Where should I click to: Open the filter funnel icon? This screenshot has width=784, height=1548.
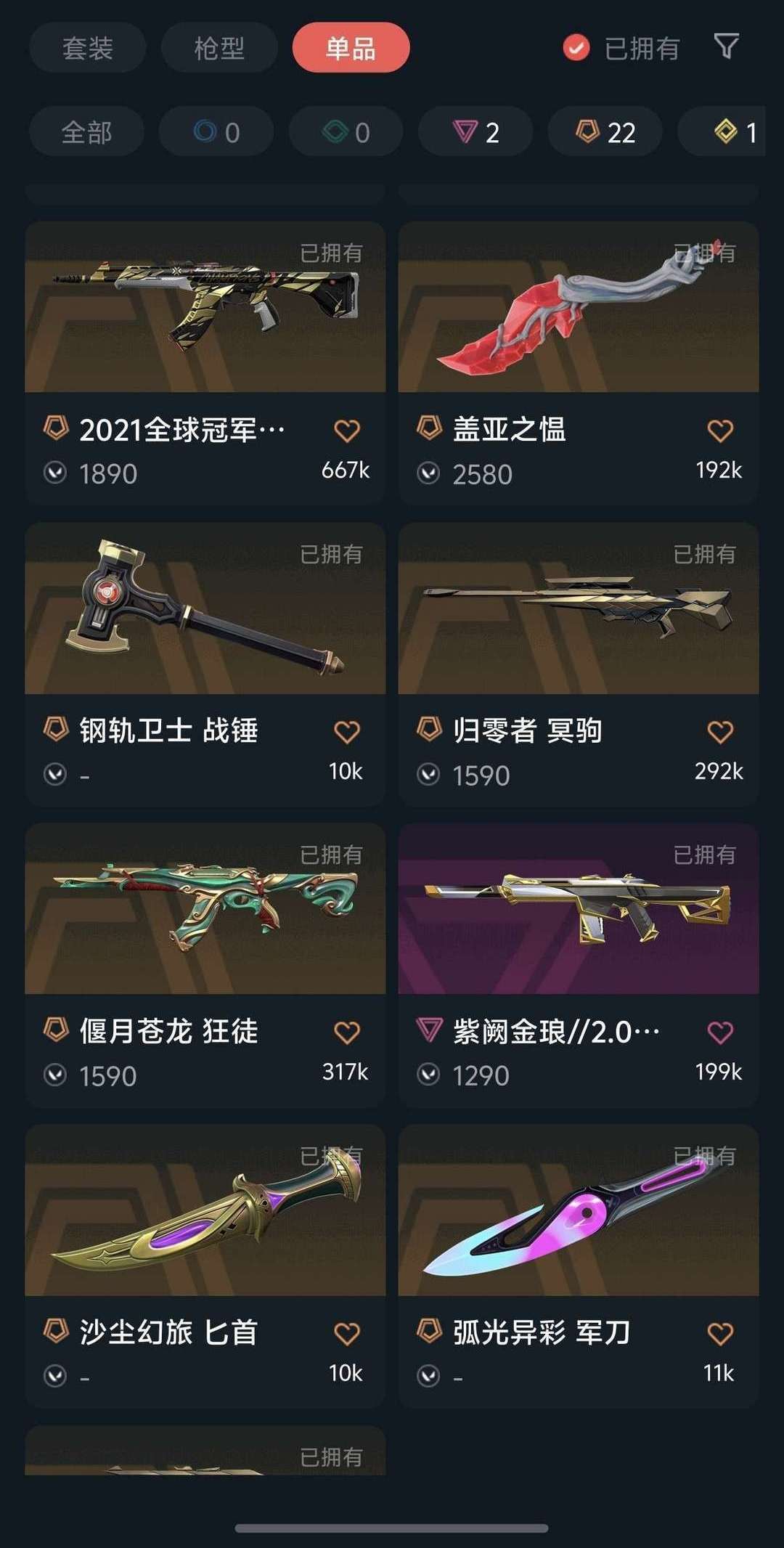click(x=727, y=46)
